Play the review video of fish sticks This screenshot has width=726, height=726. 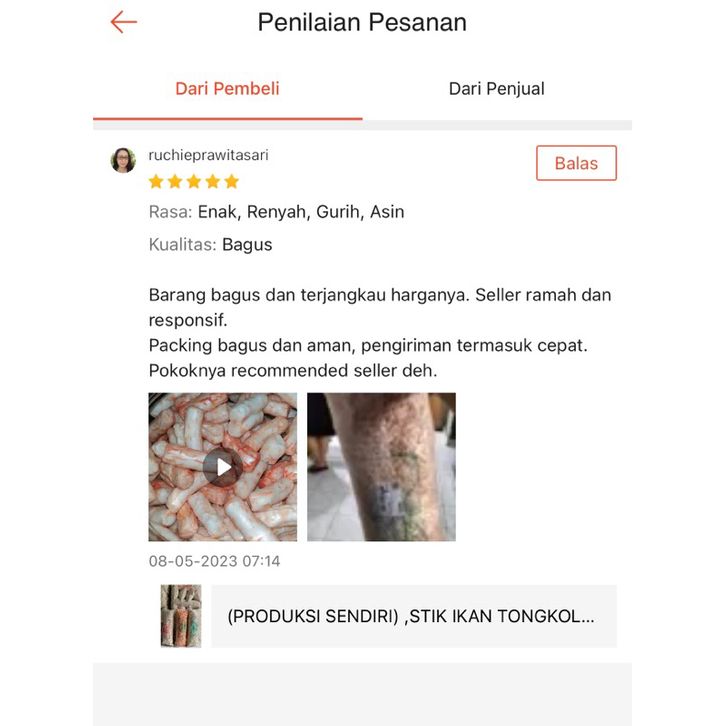pyautogui.click(x=222, y=467)
